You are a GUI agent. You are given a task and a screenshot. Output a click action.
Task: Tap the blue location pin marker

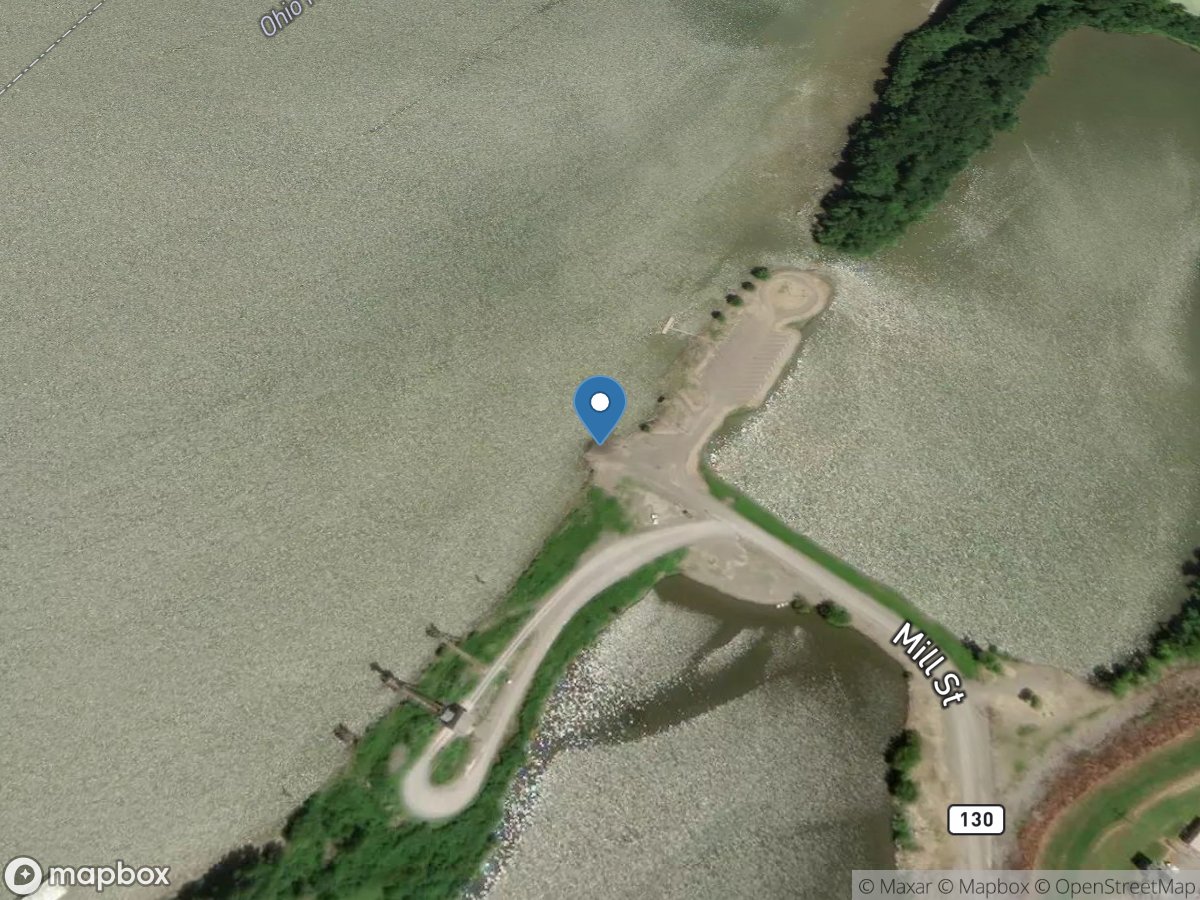pos(599,406)
